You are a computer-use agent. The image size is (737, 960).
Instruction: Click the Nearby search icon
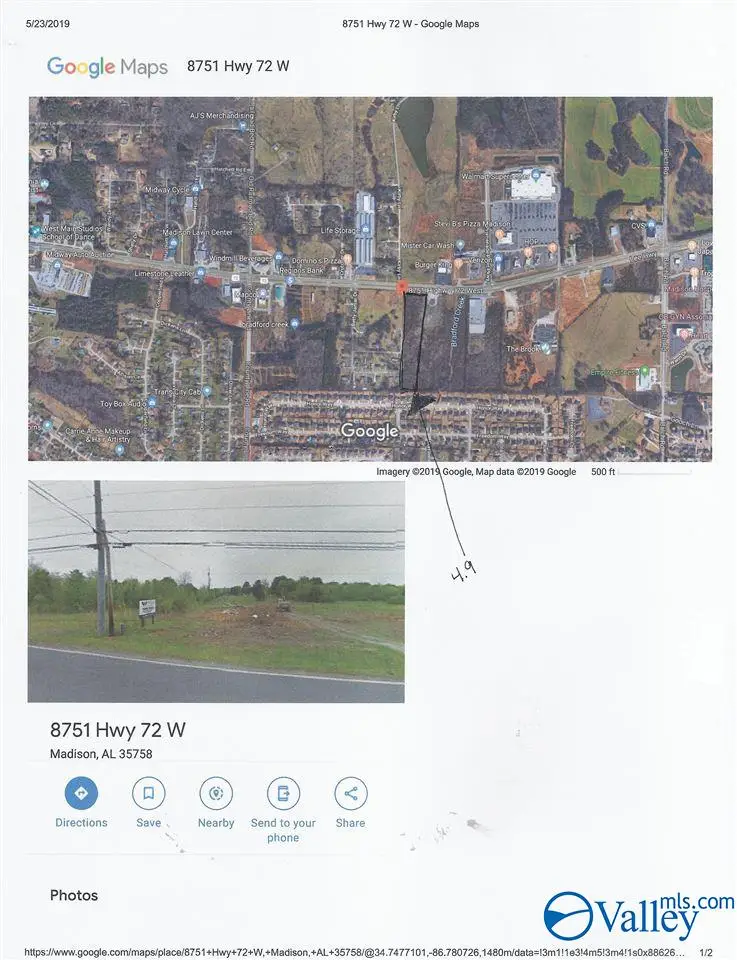[216, 791]
